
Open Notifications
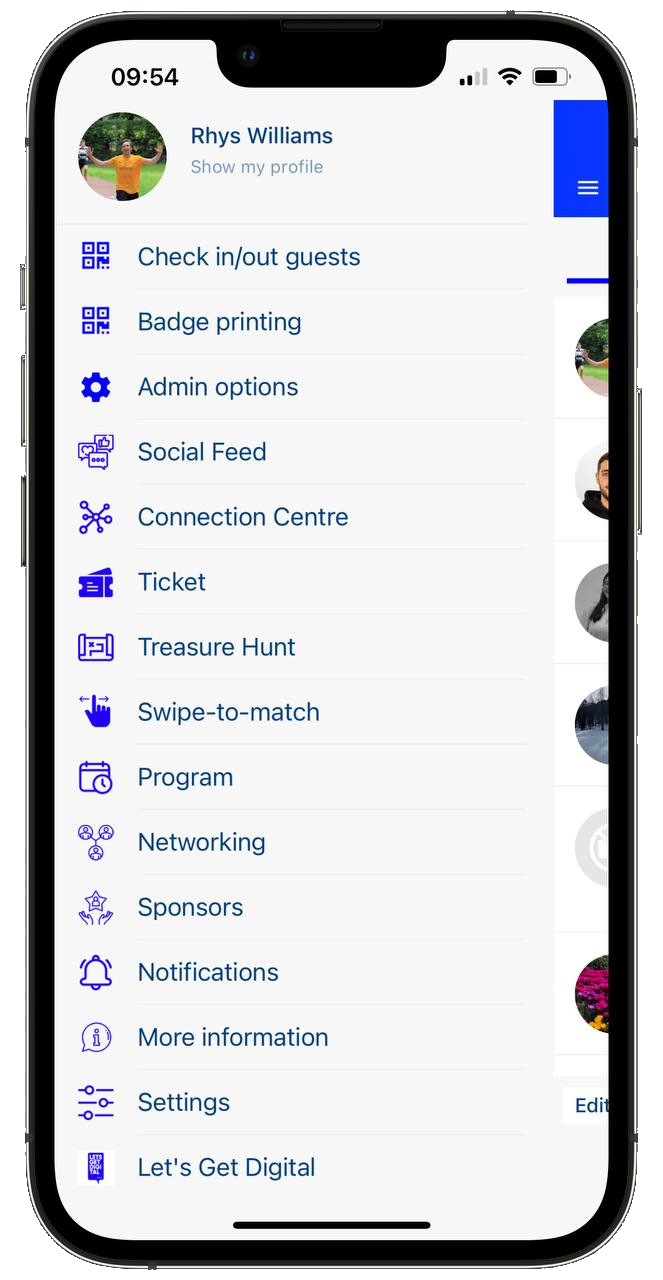click(x=303, y=972)
